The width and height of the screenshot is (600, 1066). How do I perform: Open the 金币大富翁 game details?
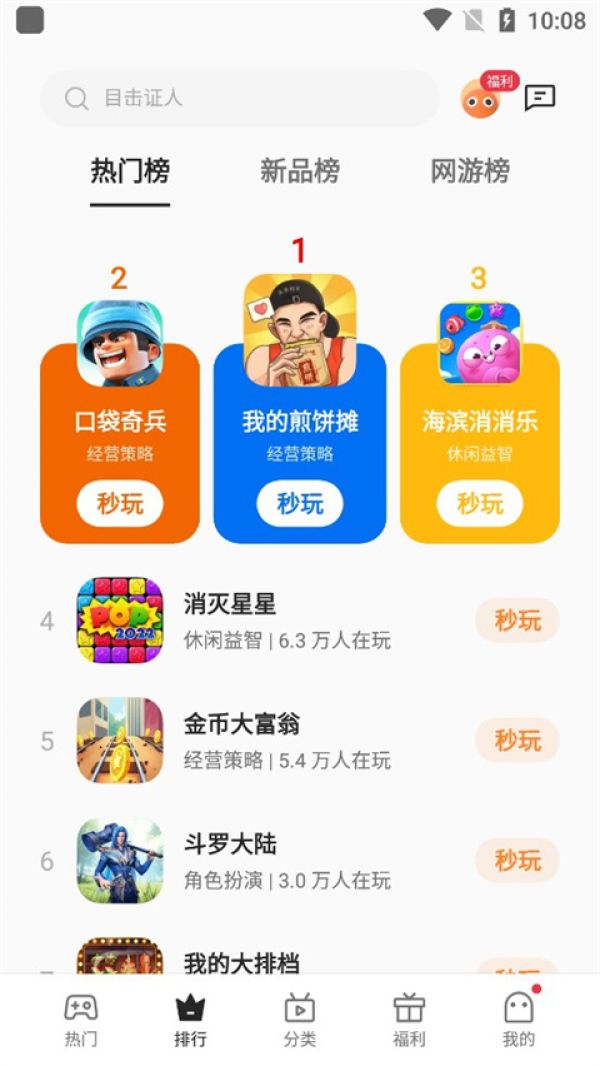coord(242,725)
